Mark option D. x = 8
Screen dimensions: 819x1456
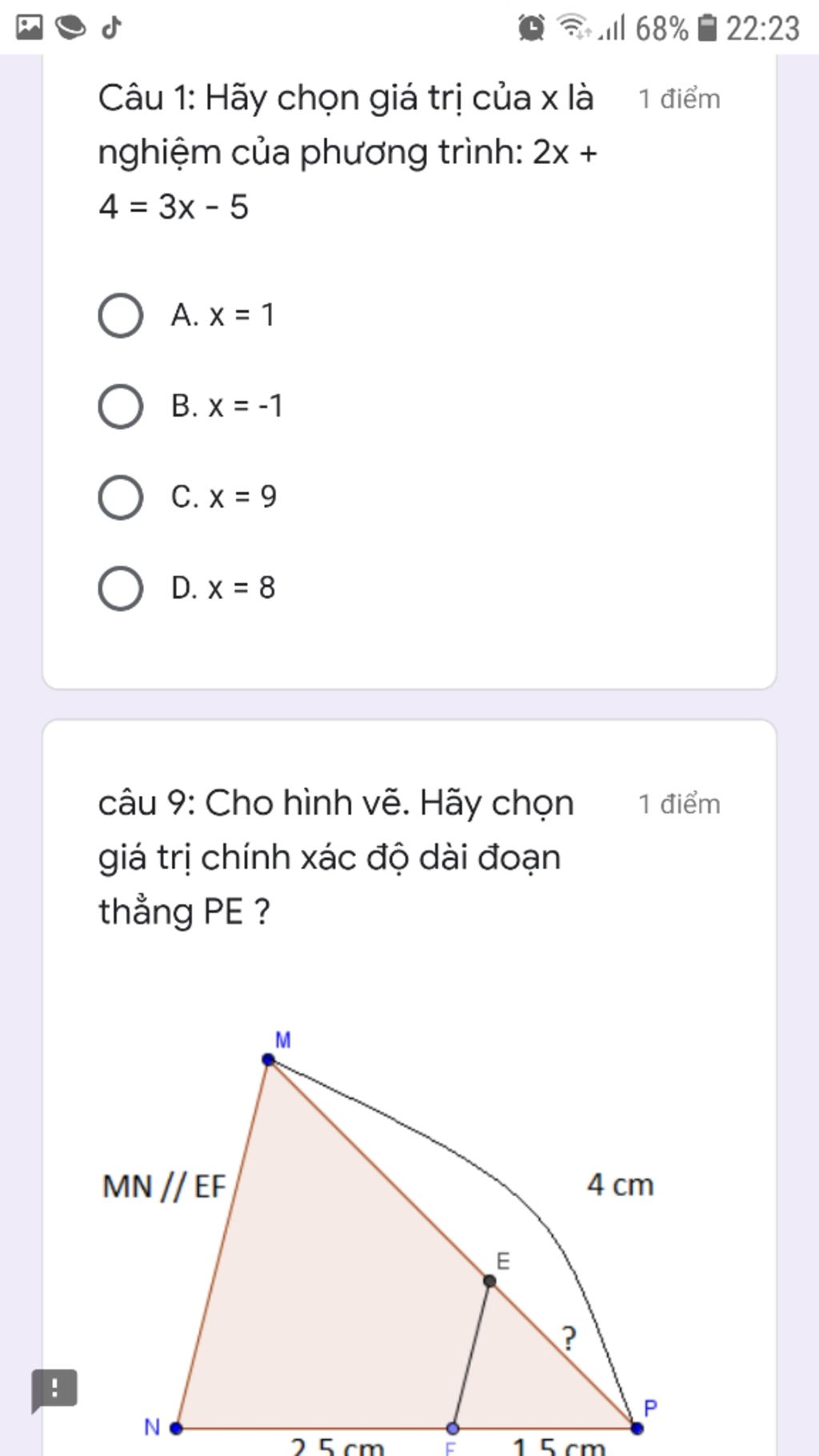(121, 589)
